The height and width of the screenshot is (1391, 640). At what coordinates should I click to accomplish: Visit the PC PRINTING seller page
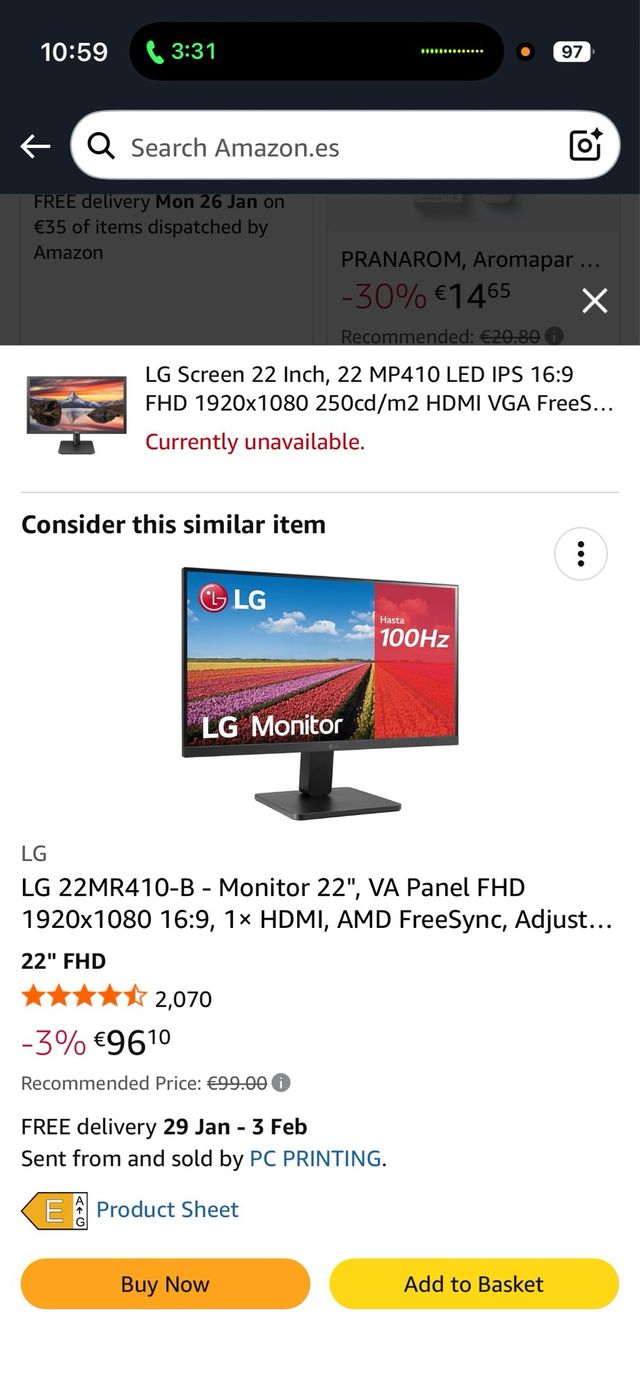point(315,1158)
